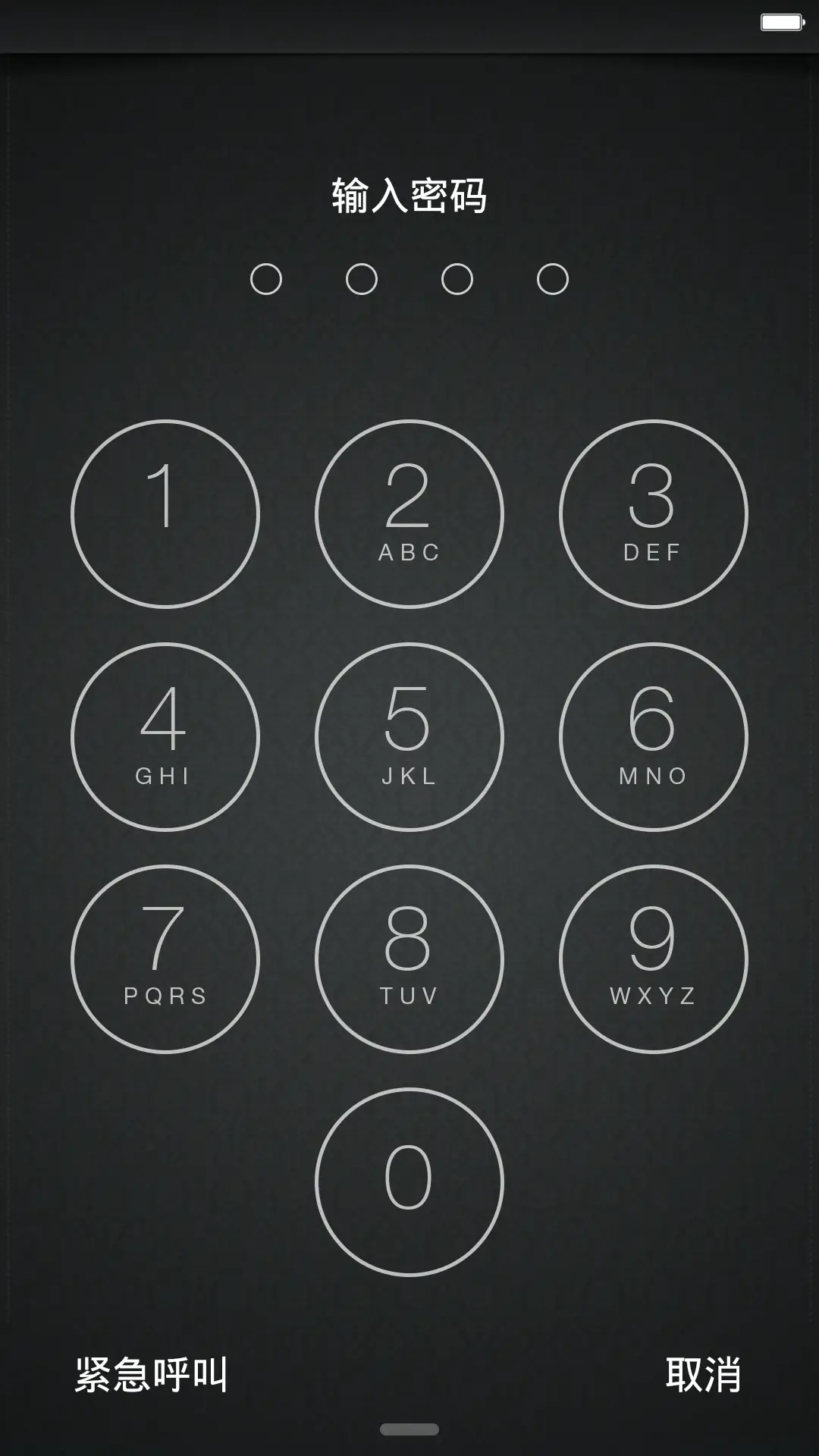
Task: Tap the 0 key
Action: click(x=409, y=1181)
